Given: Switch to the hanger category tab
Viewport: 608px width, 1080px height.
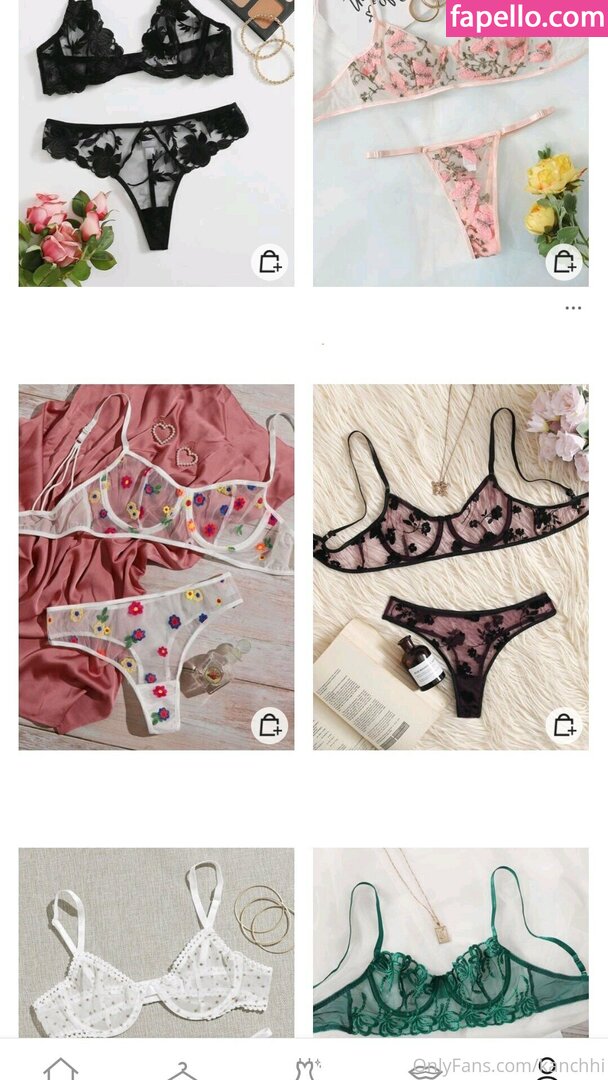Looking at the screenshot, I should click(182, 1068).
